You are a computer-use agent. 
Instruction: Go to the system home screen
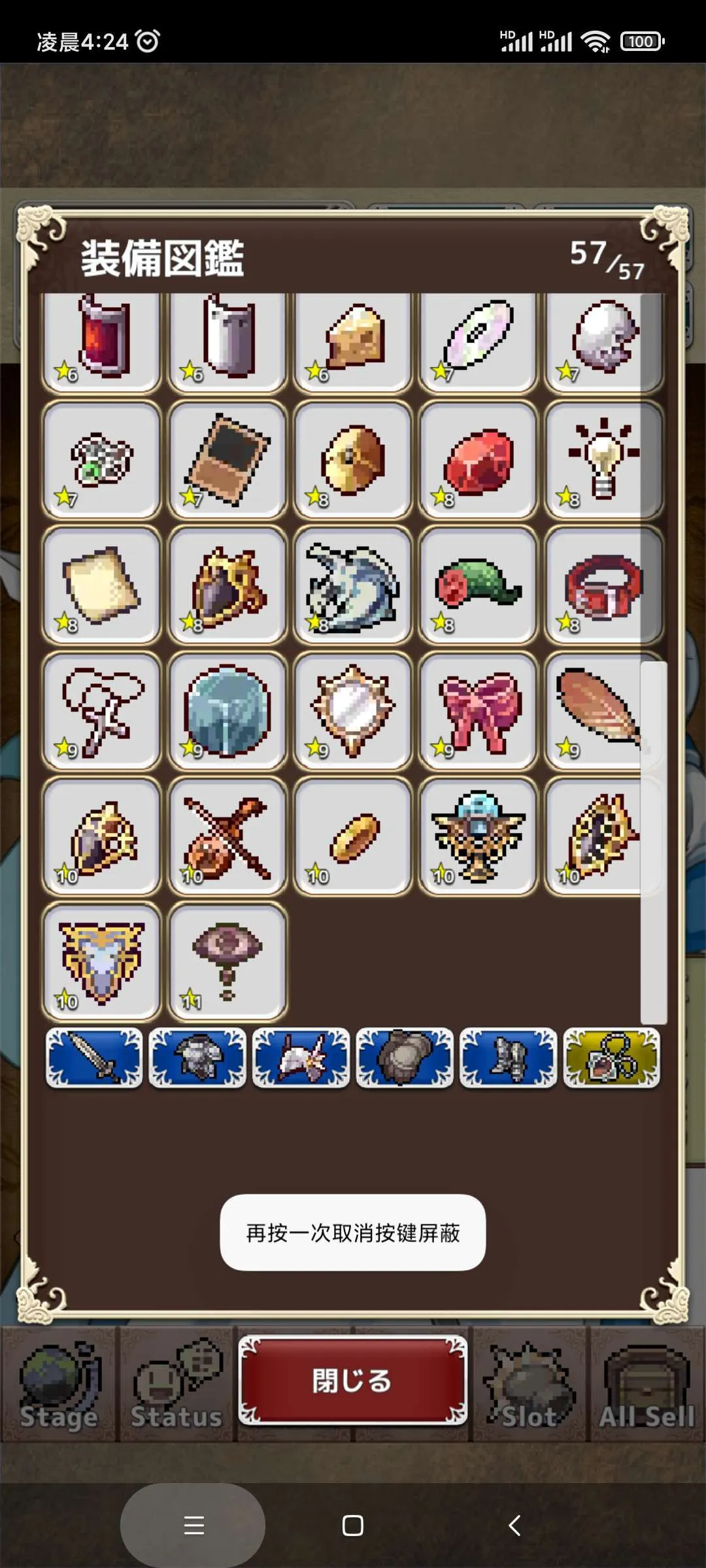(x=352, y=1526)
